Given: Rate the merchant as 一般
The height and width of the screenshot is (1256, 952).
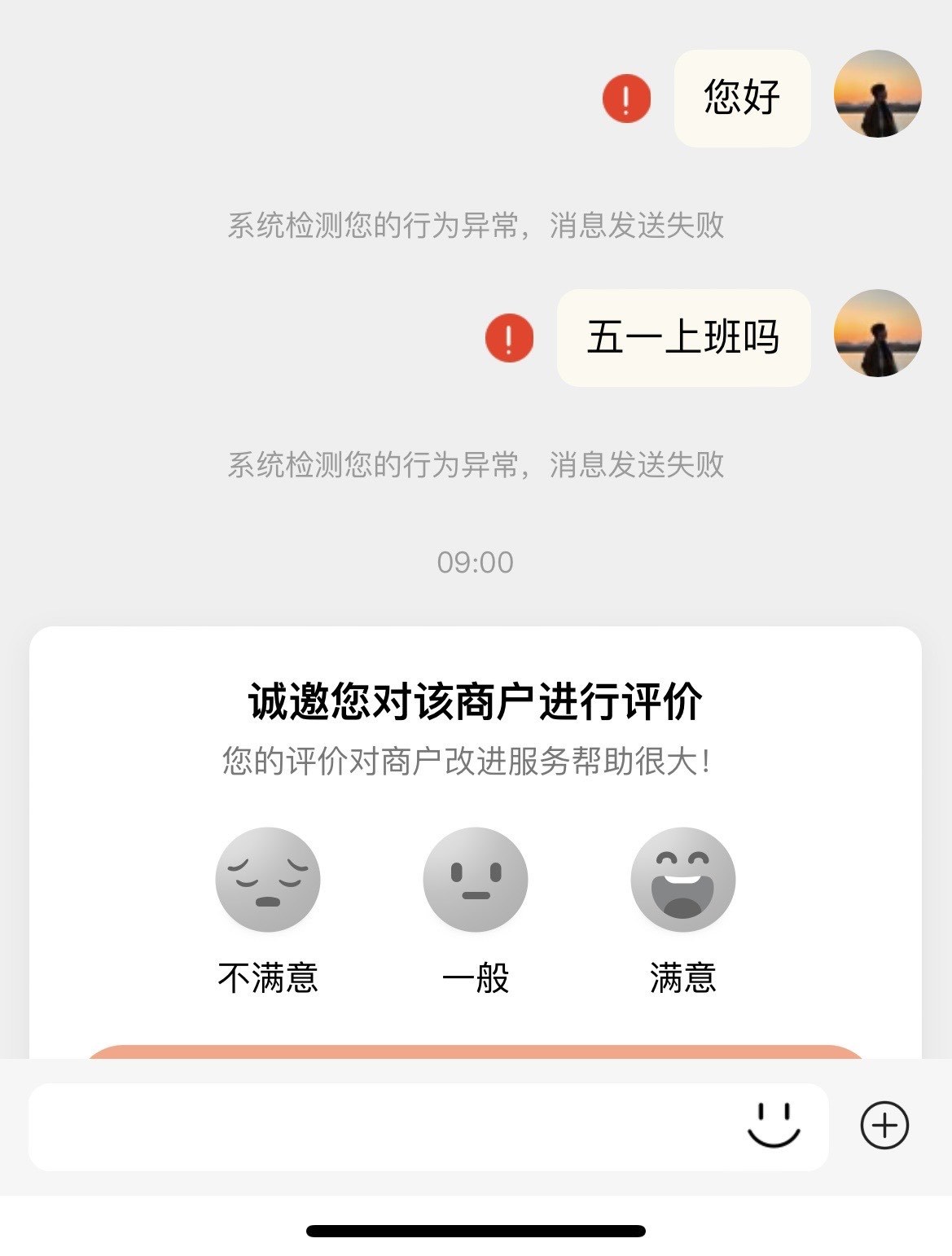Looking at the screenshot, I should tap(476, 881).
